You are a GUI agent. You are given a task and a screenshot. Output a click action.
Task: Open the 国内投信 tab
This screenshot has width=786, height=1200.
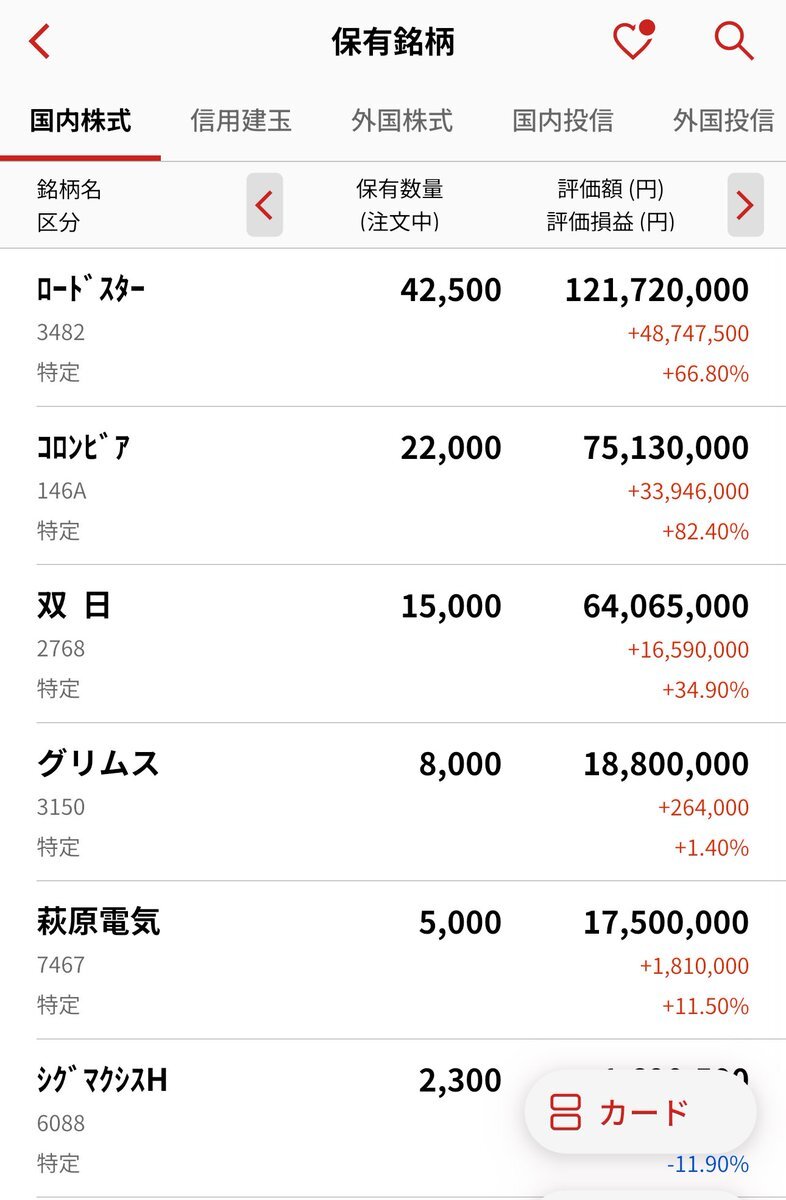[x=562, y=120]
